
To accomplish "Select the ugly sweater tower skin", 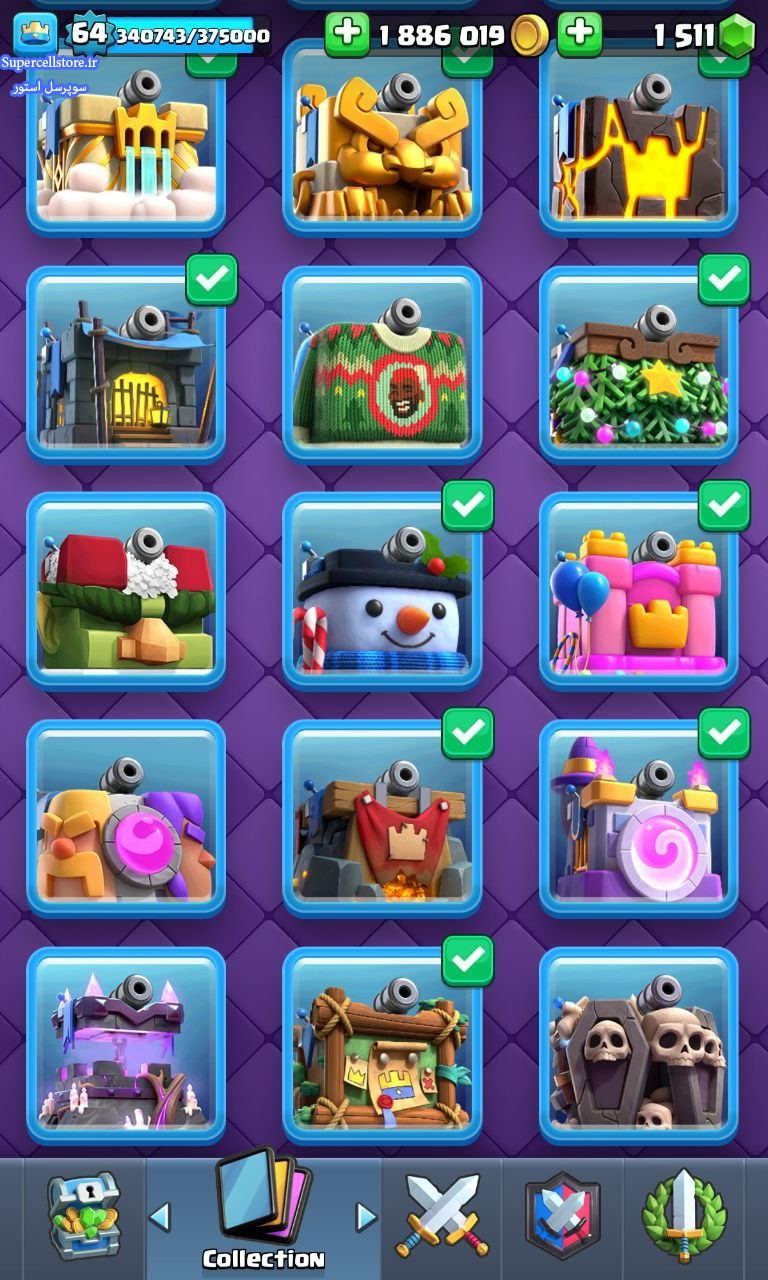I will 382,364.
